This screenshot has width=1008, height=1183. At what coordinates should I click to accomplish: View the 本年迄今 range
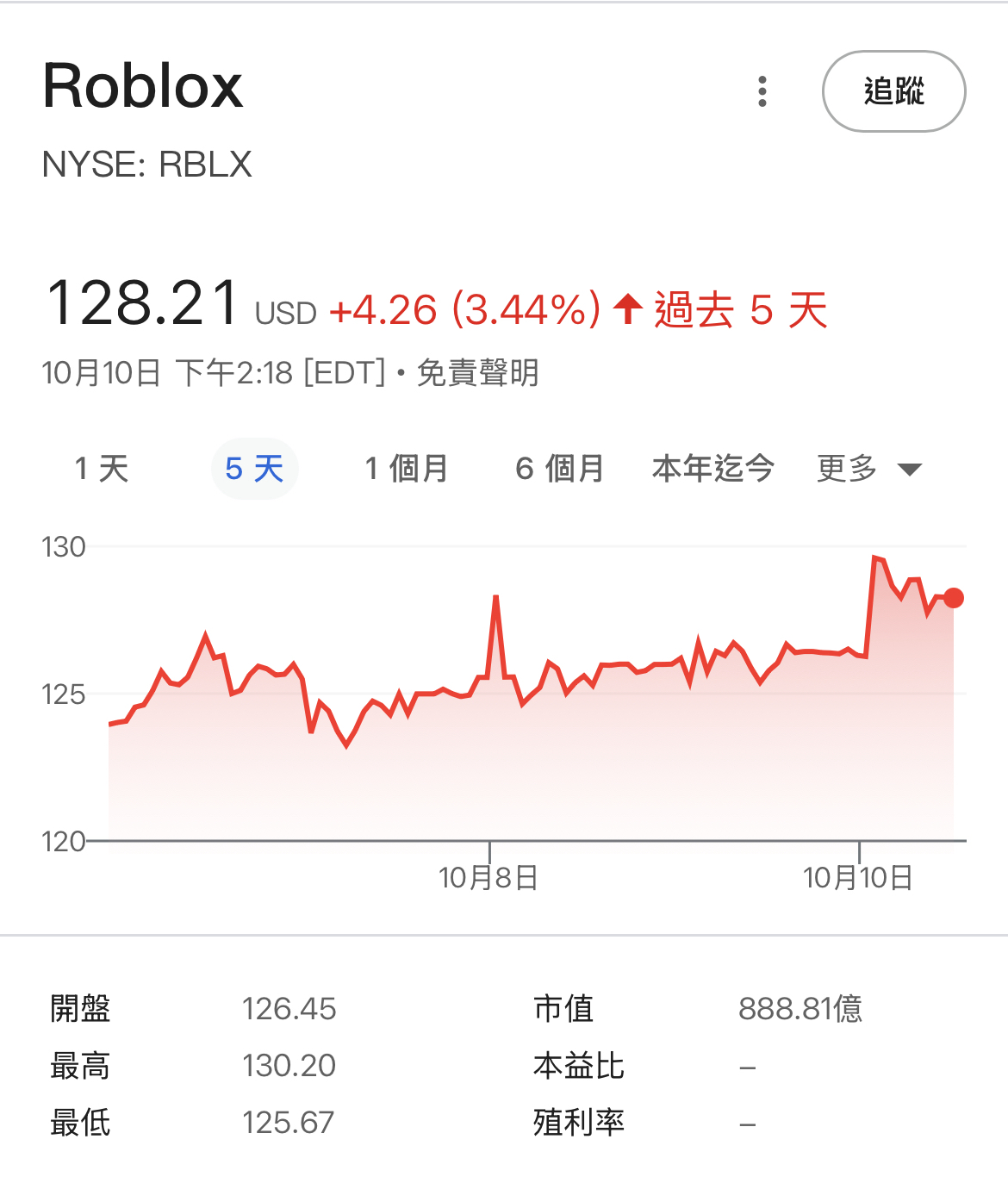click(712, 469)
